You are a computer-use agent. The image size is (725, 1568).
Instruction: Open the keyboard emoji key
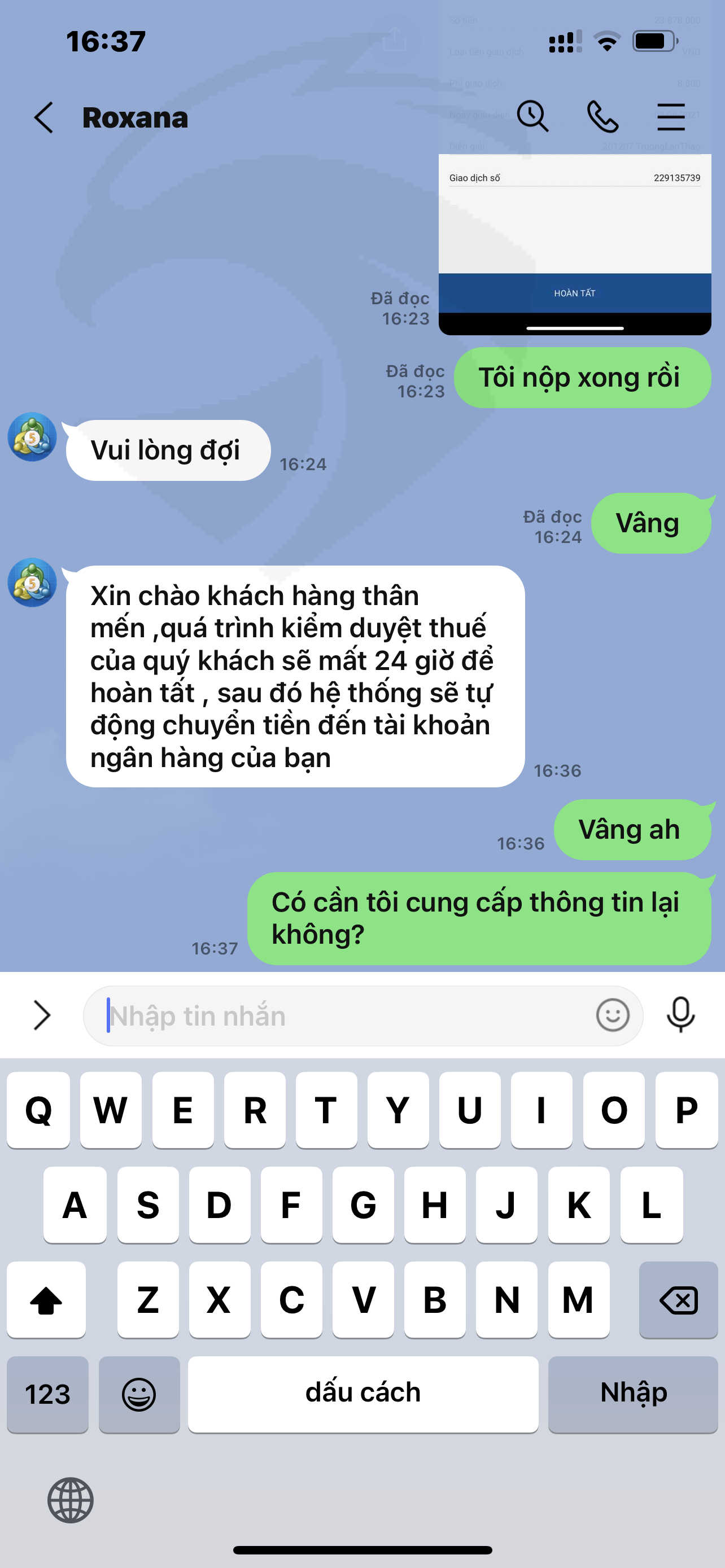139,1395
